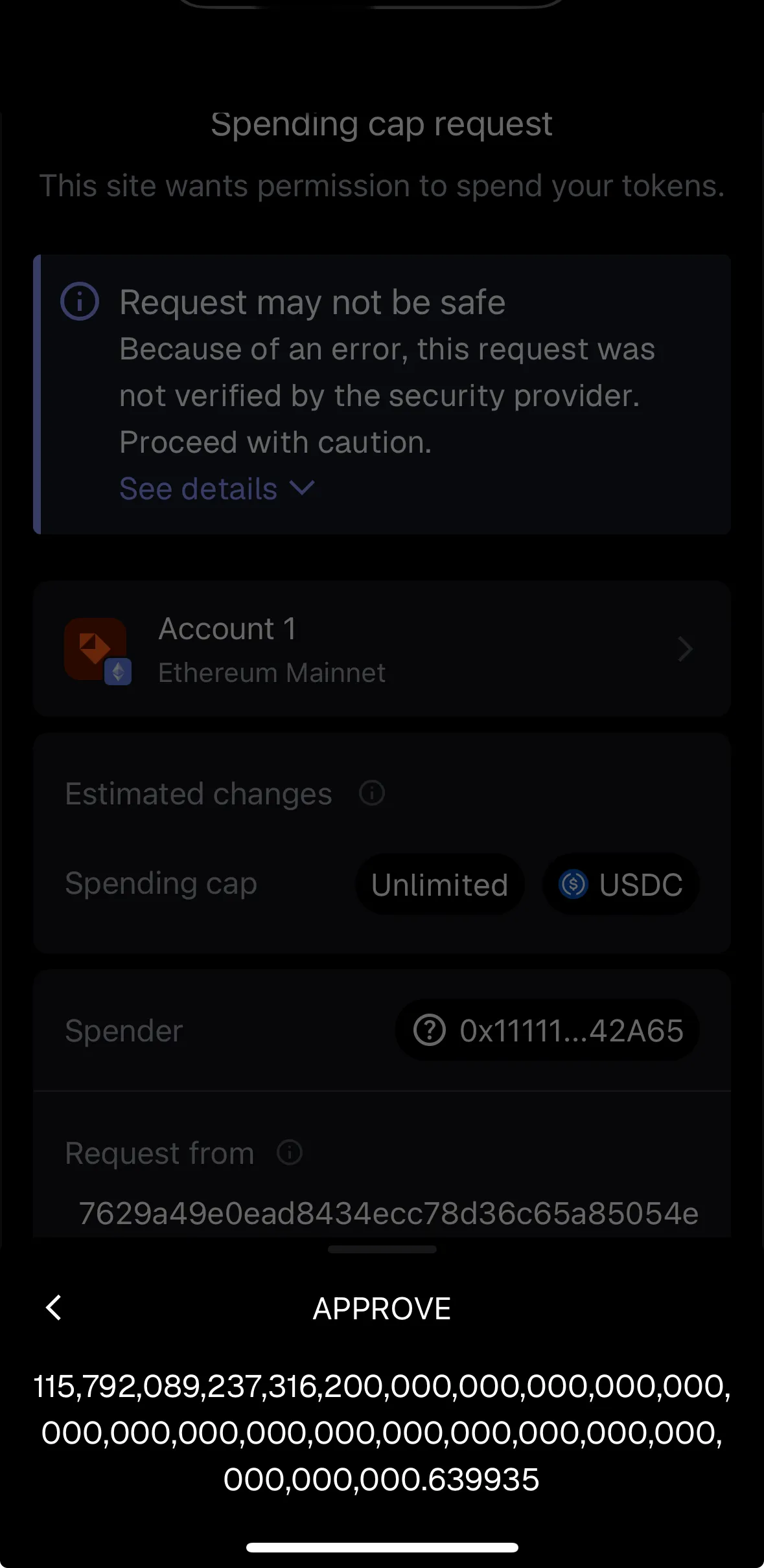Select the USDC token pill
This screenshot has width=764, height=1568.
tap(620, 885)
